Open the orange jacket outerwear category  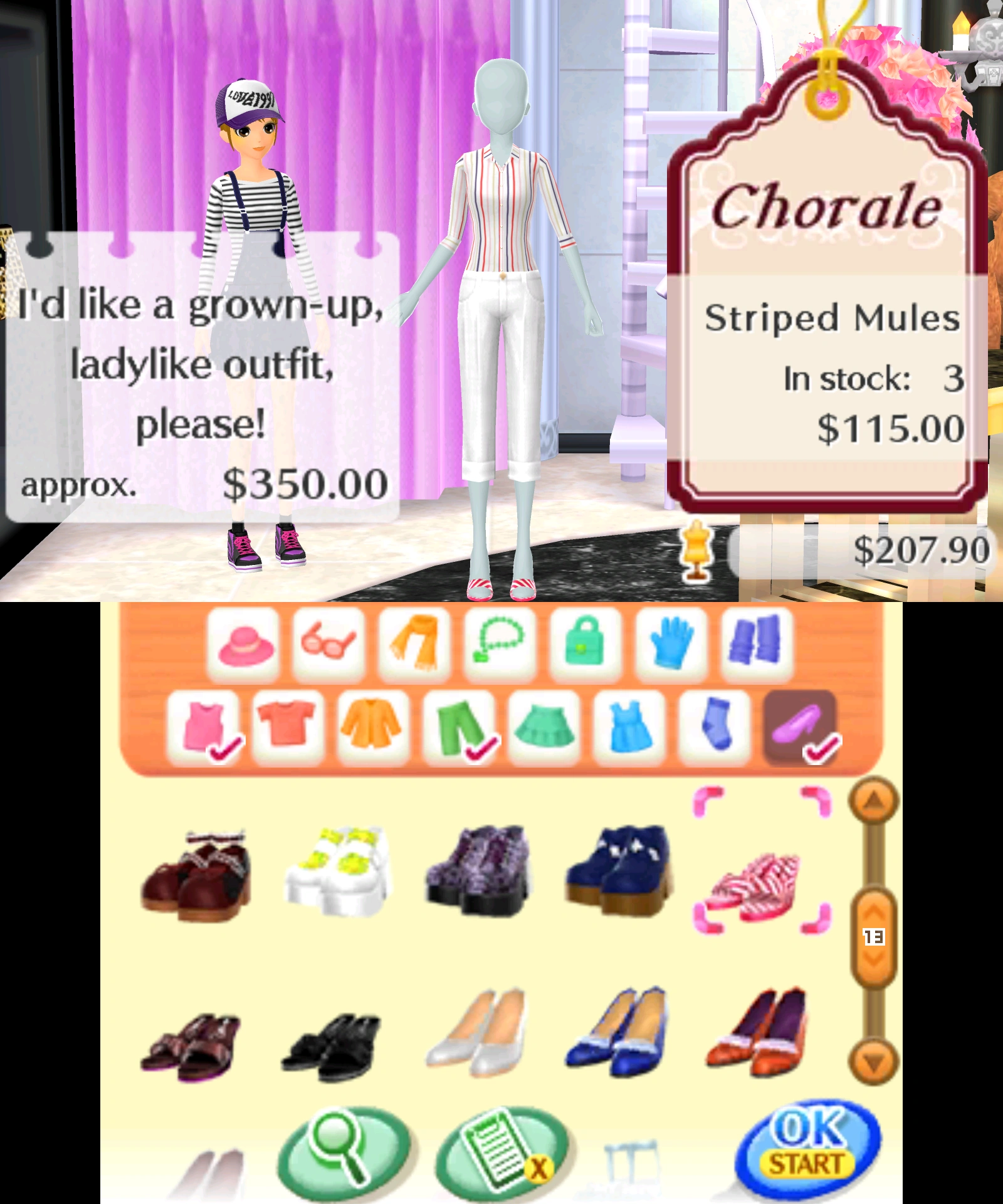[372, 727]
